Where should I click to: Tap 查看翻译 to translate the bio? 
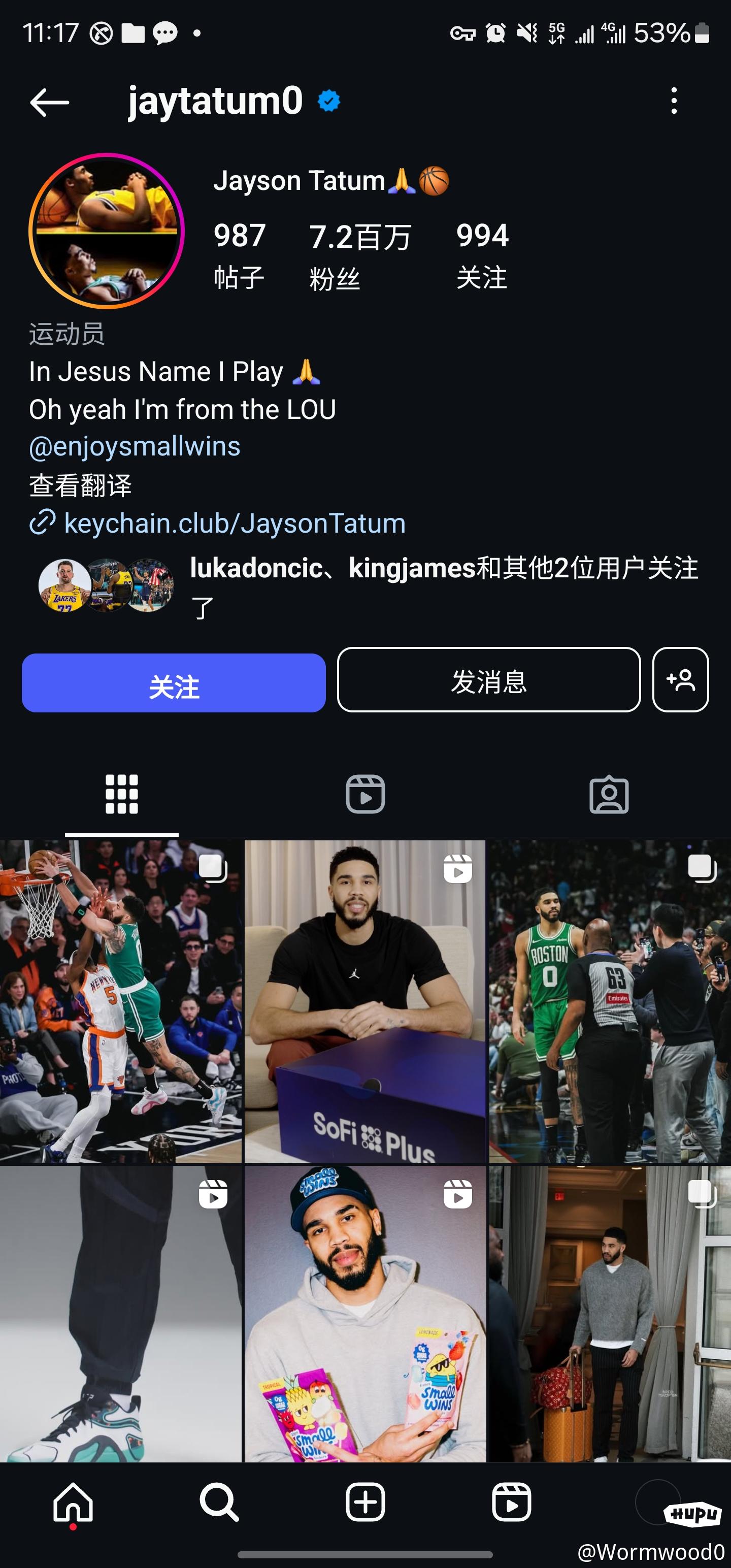(80, 485)
